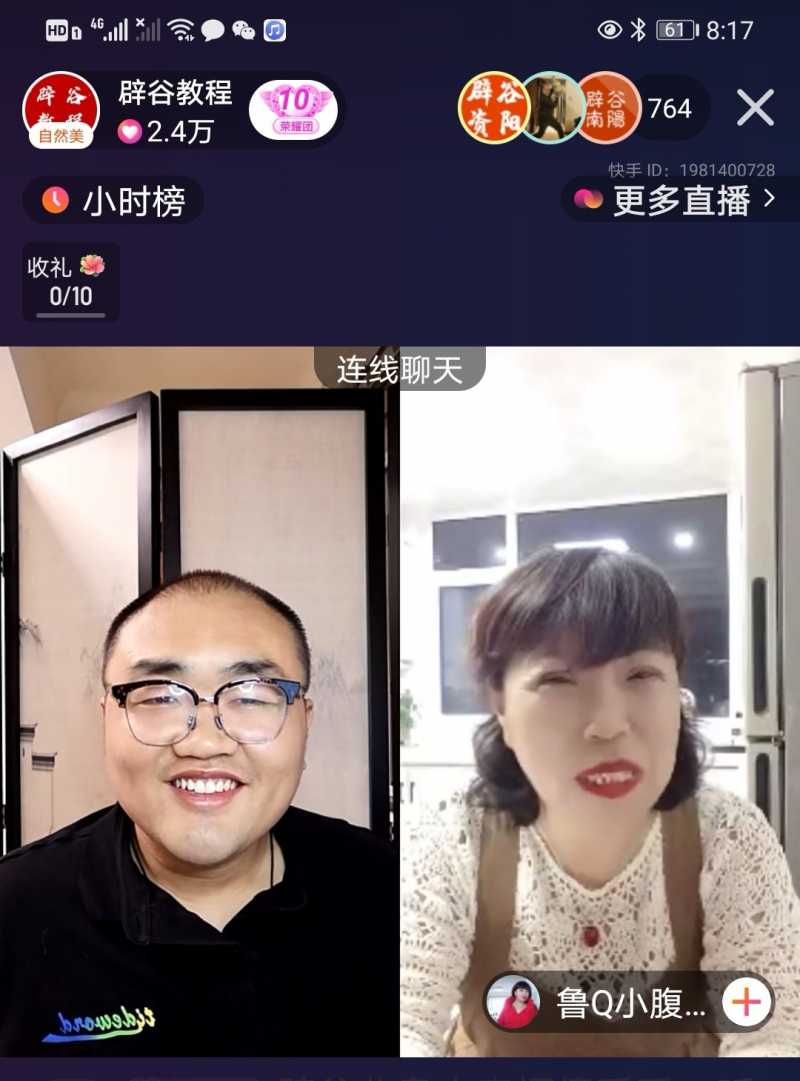The height and width of the screenshot is (1081, 800).
Task: Open the 荣耀团 level 10 fan badge
Action: coord(293,108)
